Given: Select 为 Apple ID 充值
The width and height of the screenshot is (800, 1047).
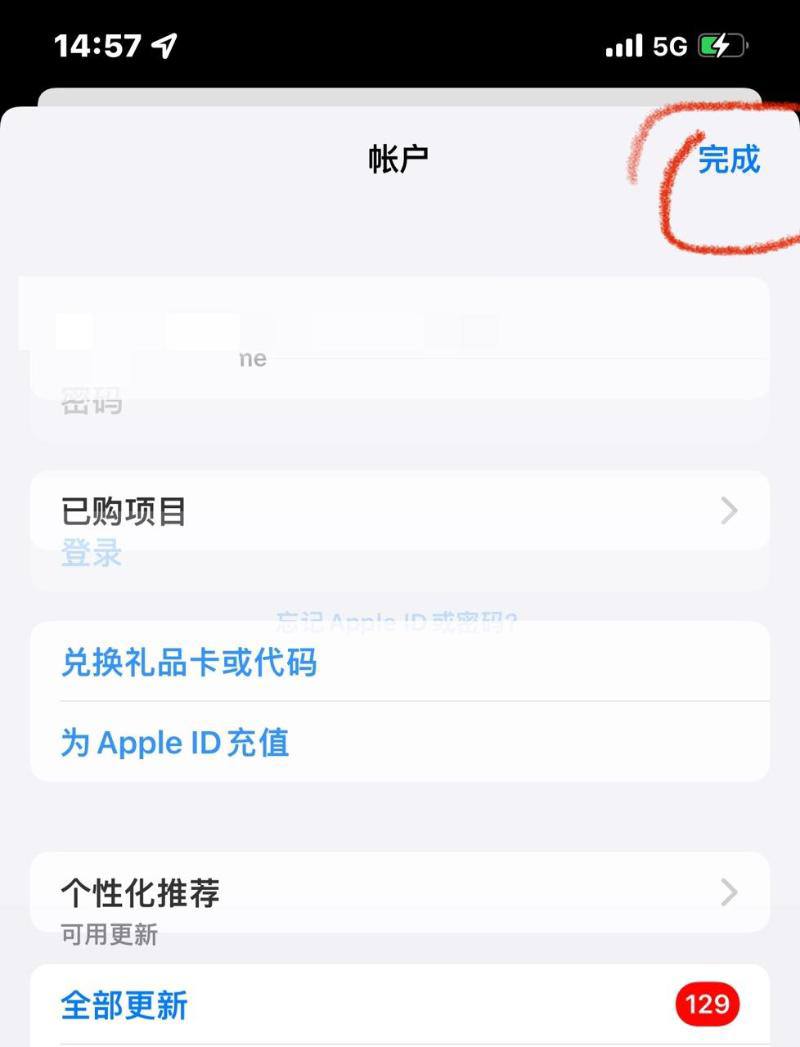Looking at the screenshot, I should [x=176, y=743].
